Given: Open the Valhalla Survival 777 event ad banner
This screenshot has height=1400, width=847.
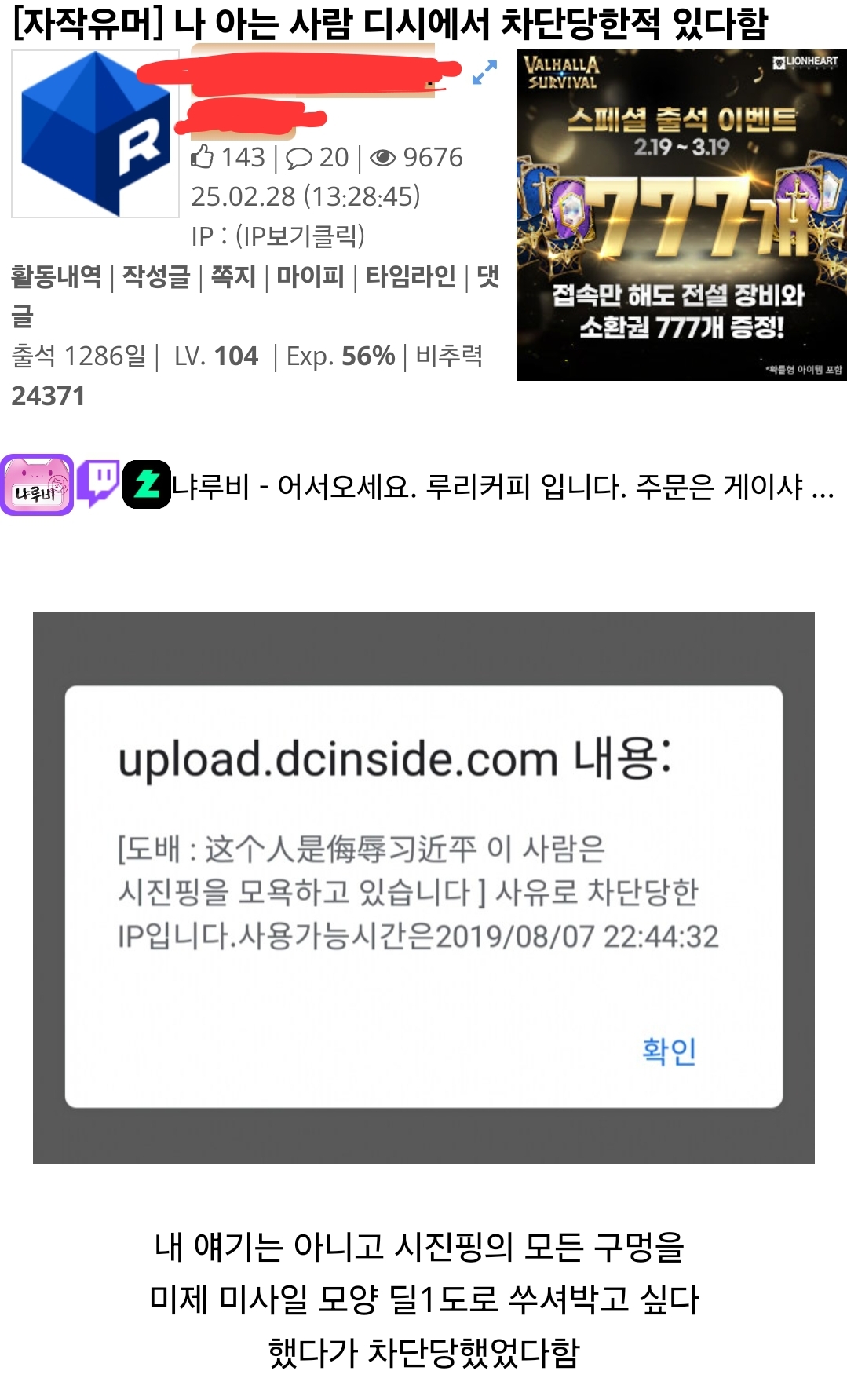Looking at the screenshot, I should click(681, 215).
